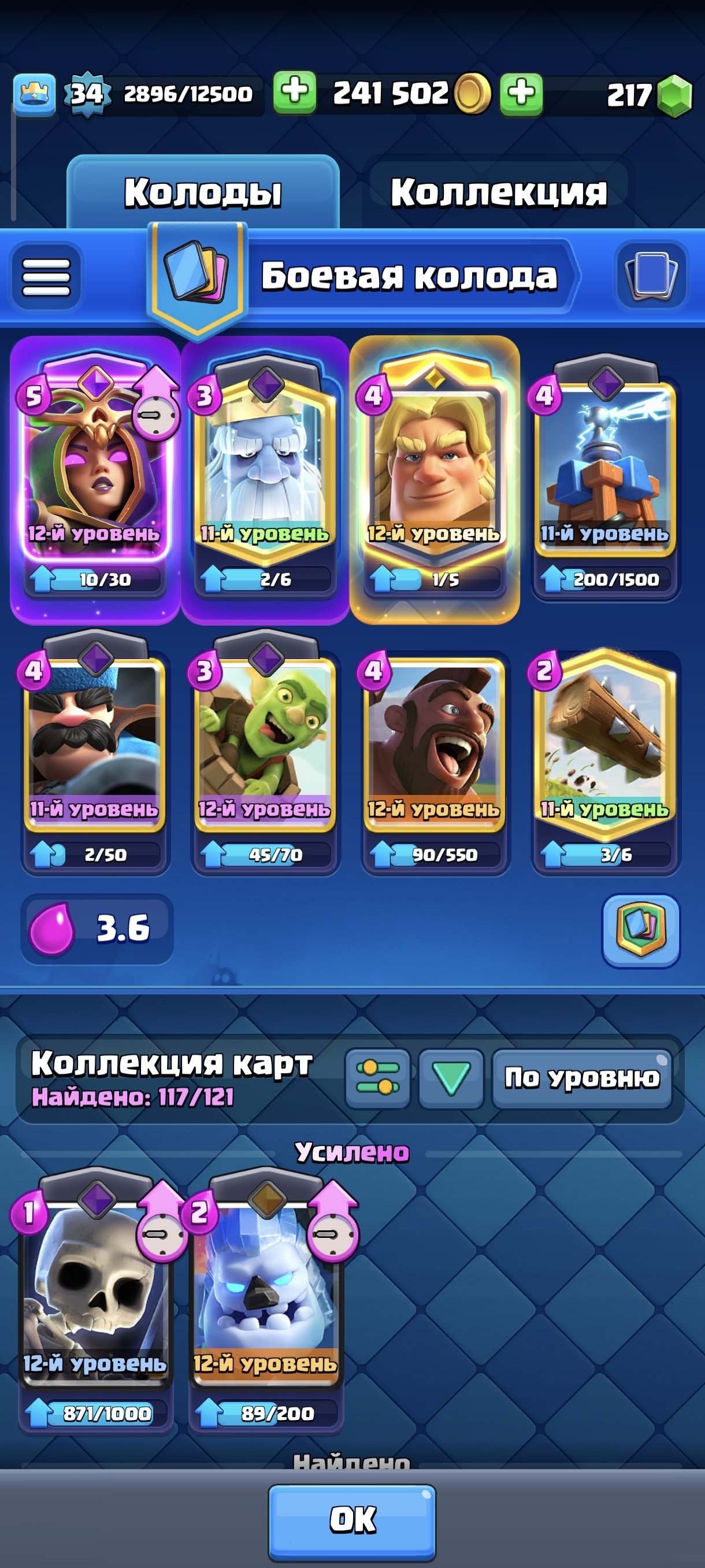Image resolution: width=705 pixels, height=1568 pixels.
Task: Open the card stack icon beside Боевая колода
Action: pos(651,277)
